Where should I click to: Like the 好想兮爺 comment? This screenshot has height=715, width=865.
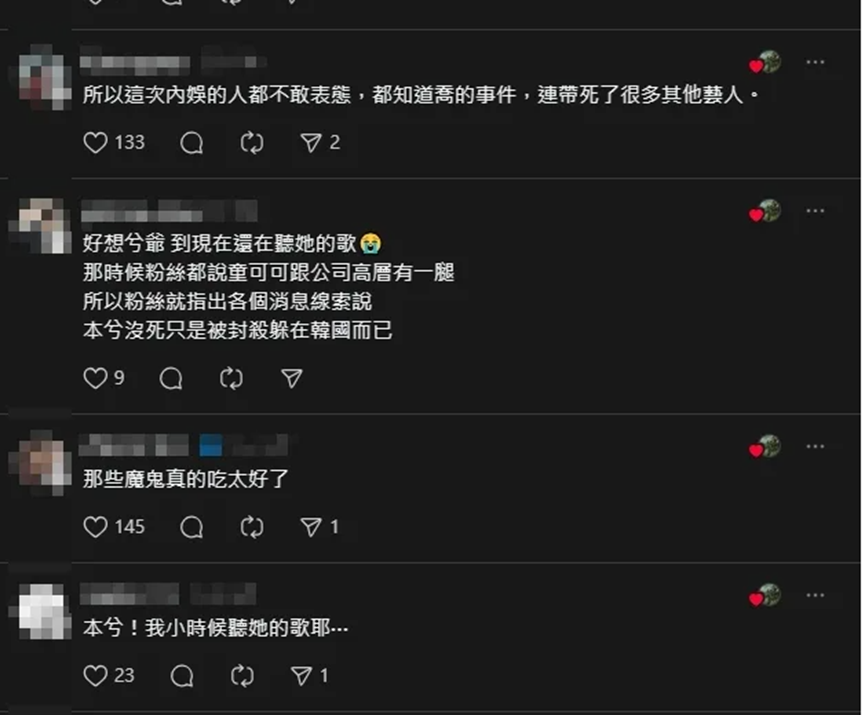[x=95, y=379]
